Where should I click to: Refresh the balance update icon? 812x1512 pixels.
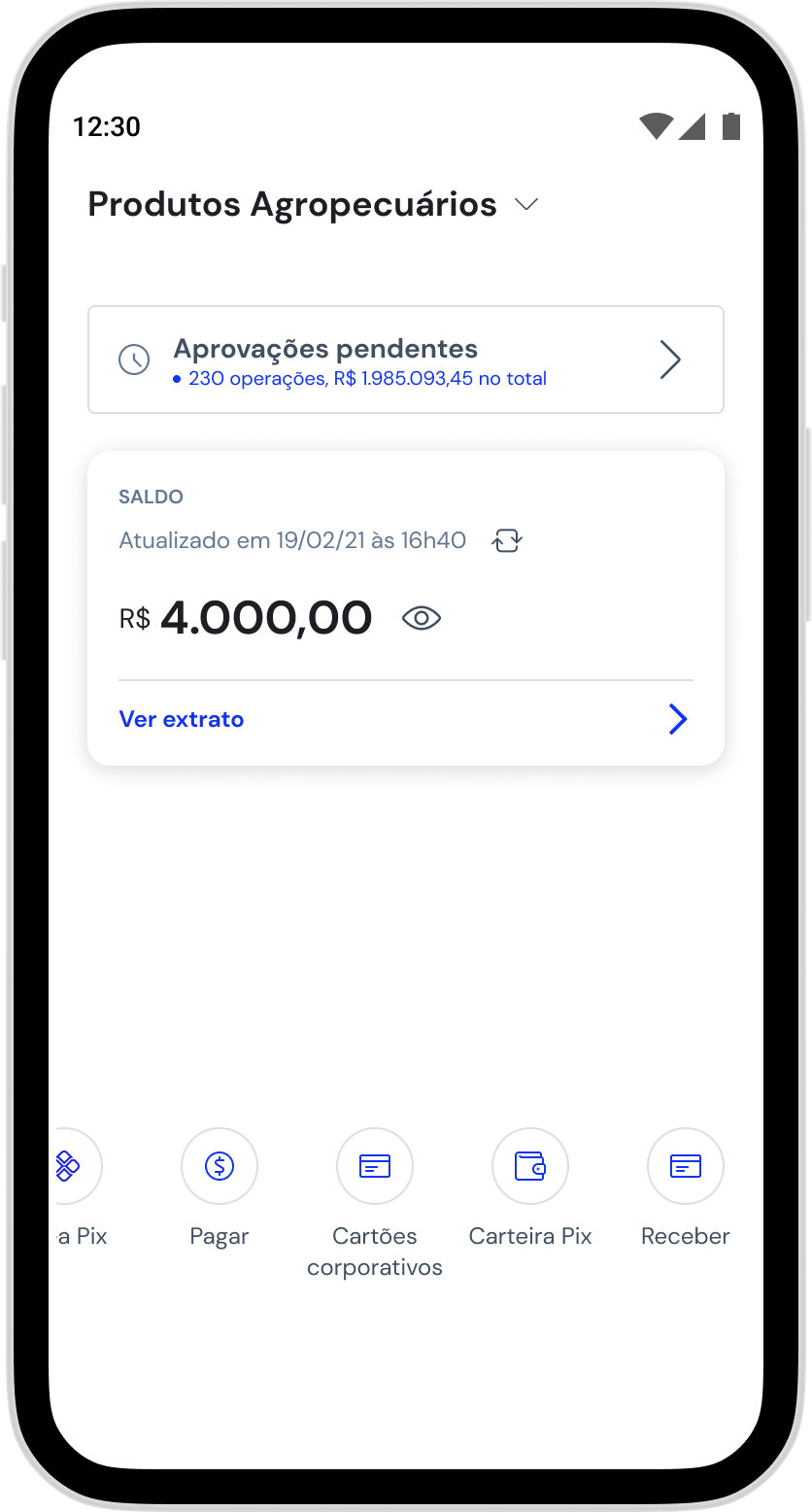pos(507,541)
